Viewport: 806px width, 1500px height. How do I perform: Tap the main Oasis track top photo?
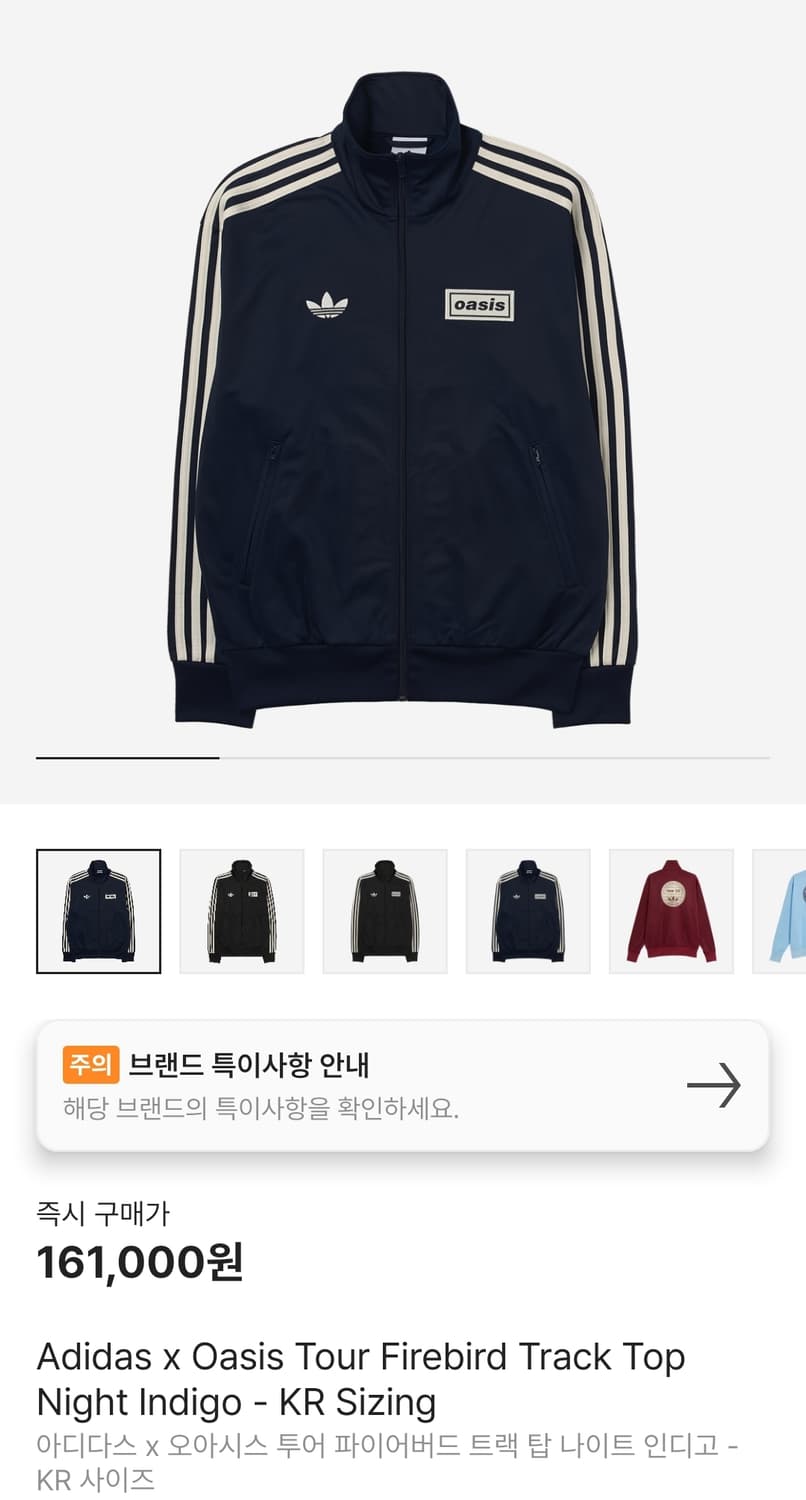point(403,400)
